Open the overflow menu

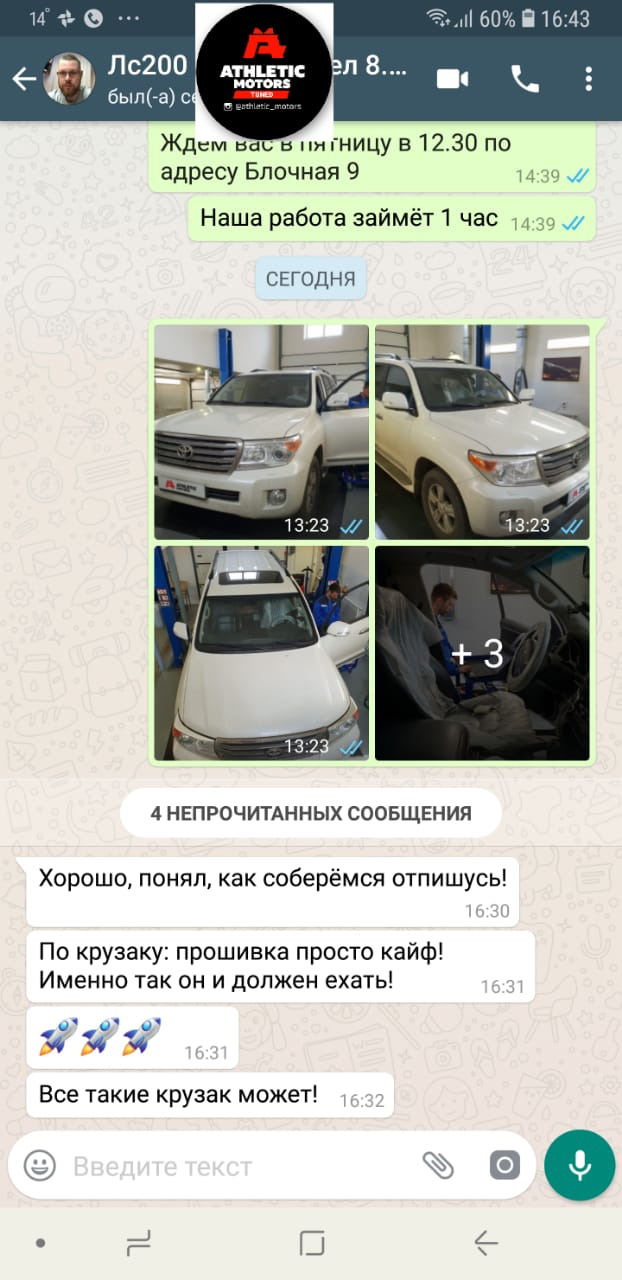[589, 79]
